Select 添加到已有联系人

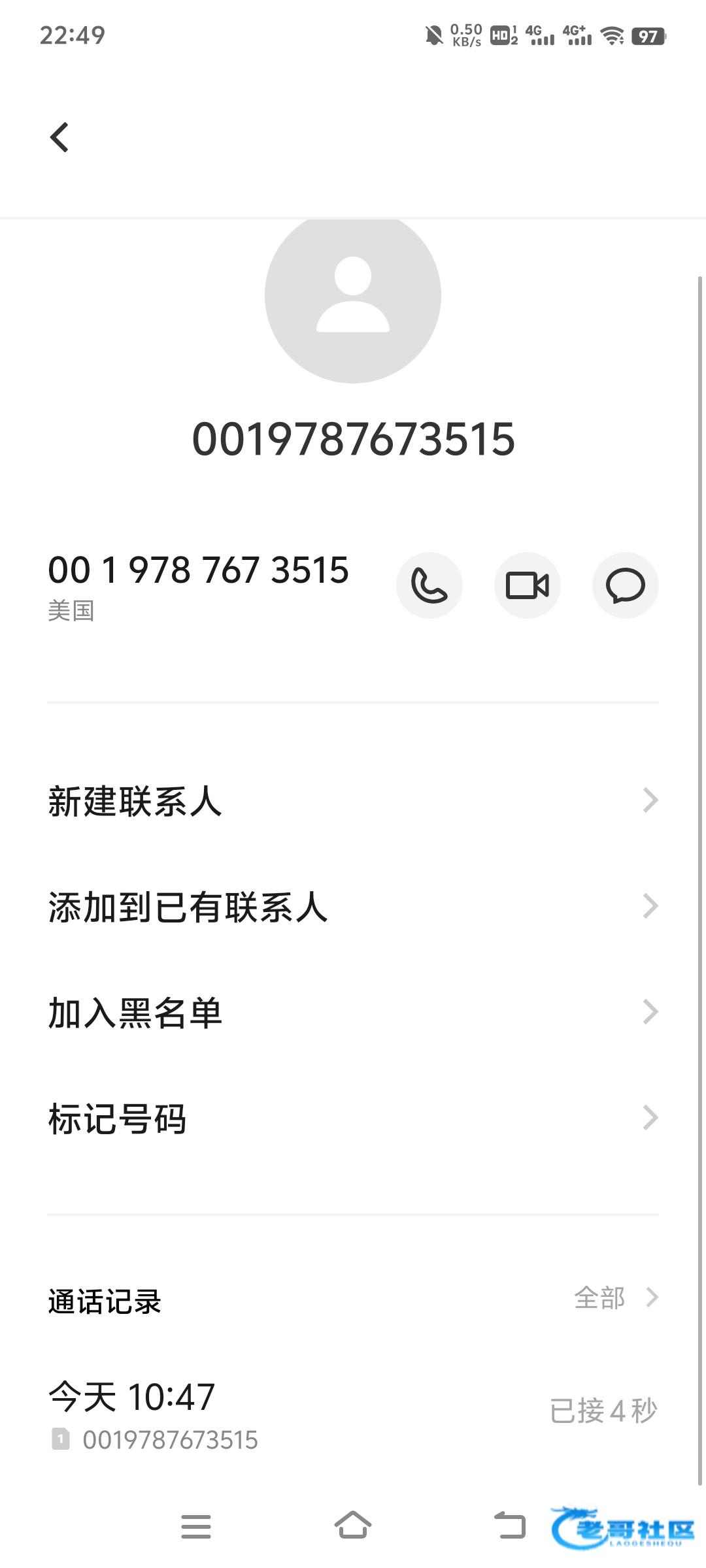pos(353,907)
